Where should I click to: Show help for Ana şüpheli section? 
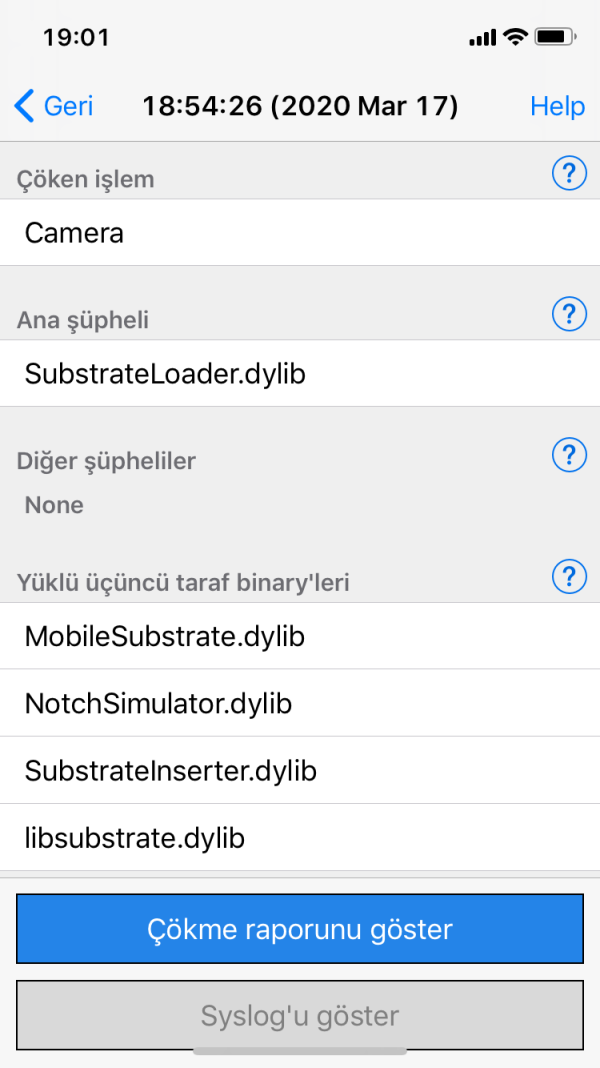pos(569,315)
